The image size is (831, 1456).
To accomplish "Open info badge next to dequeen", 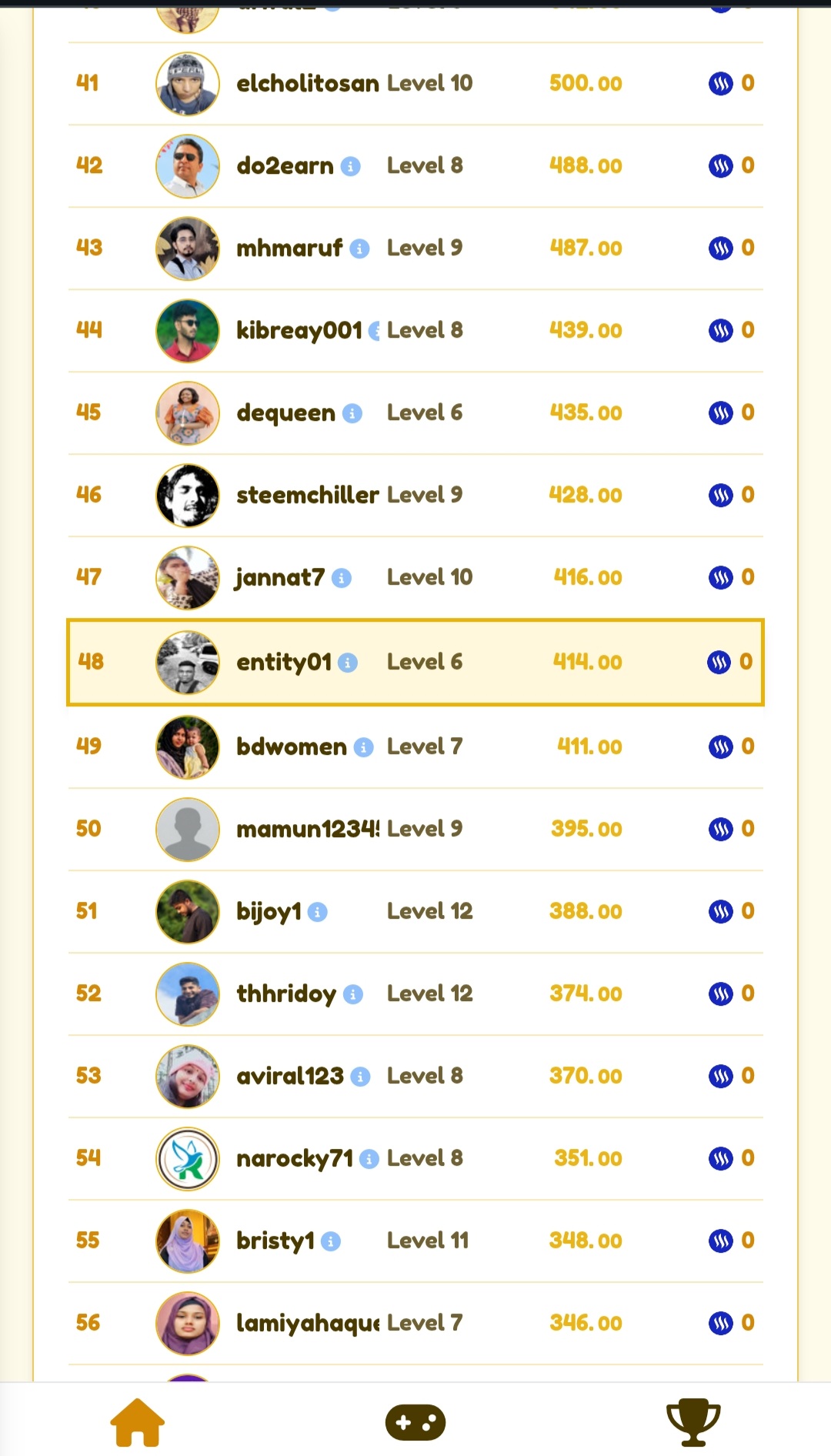I will point(352,413).
